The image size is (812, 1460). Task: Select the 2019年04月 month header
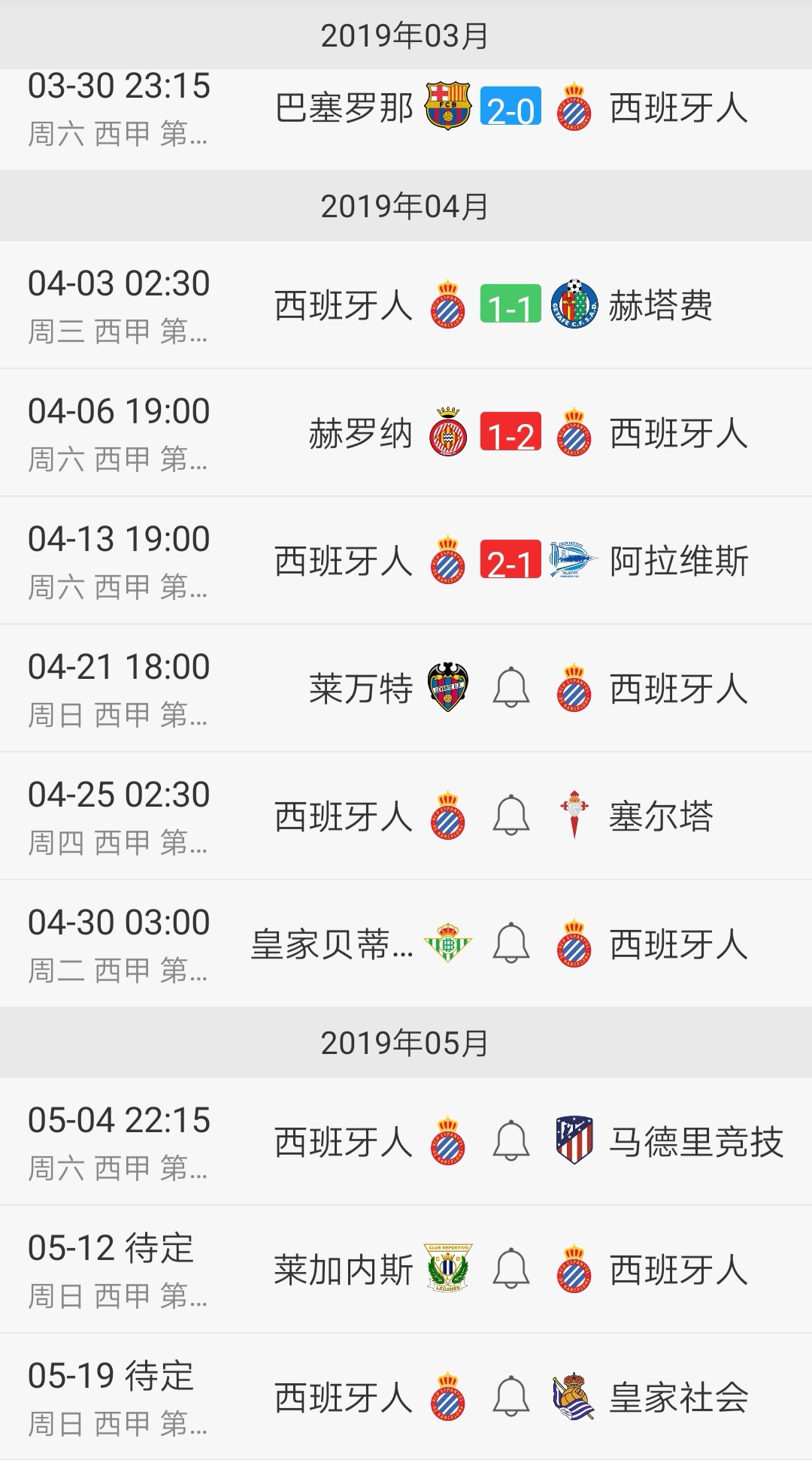[406, 204]
